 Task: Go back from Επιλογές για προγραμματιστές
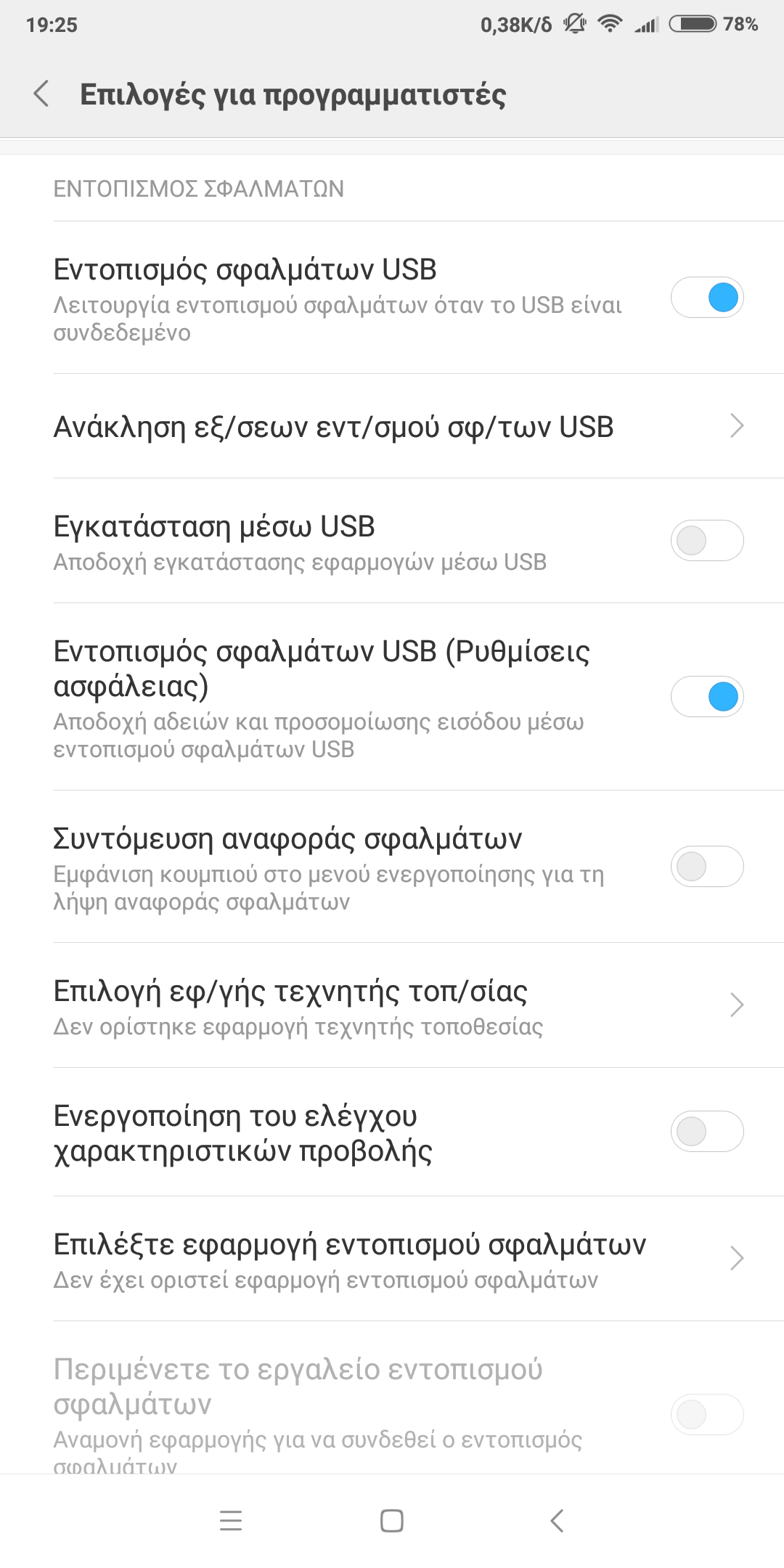point(42,94)
